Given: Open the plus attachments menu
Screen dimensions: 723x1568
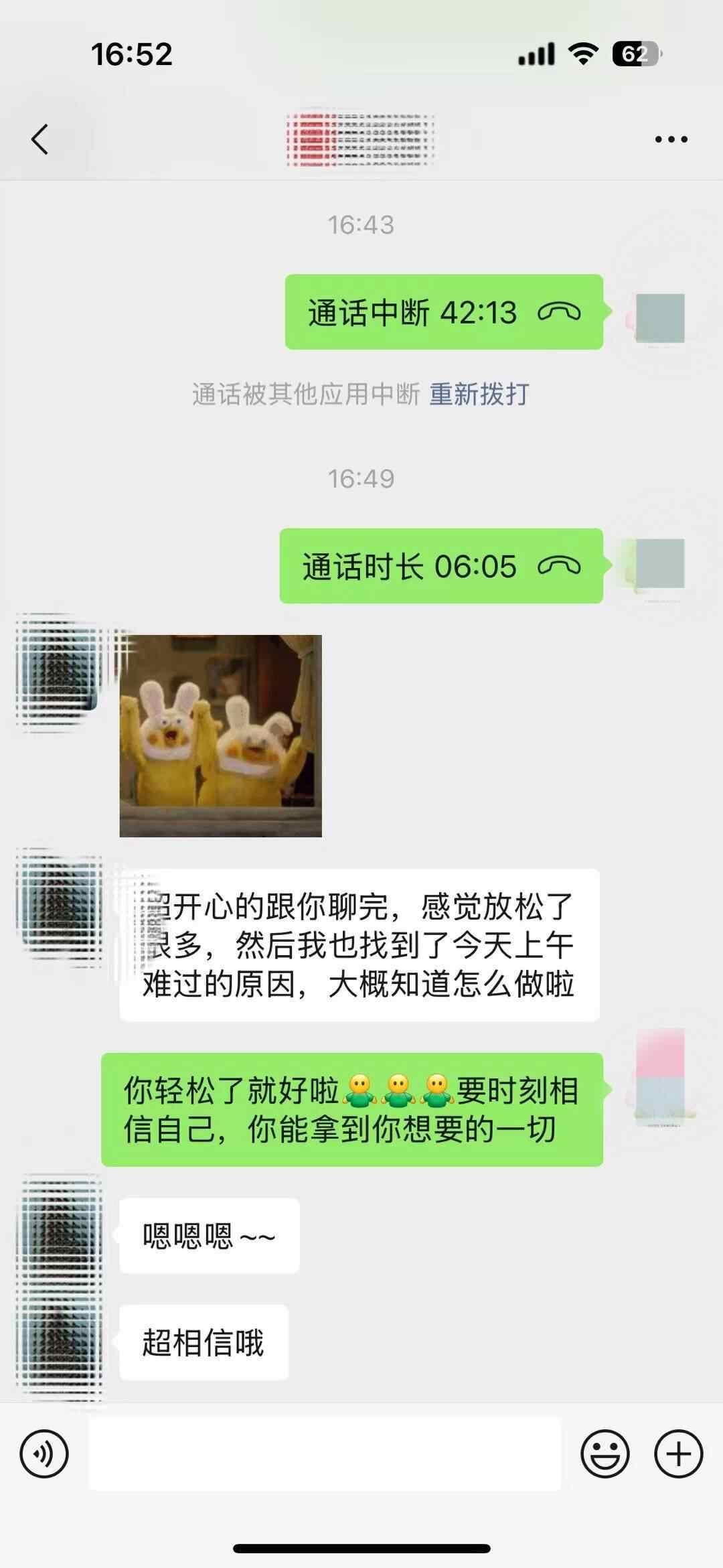Looking at the screenshot, I should click(678, 1454).
